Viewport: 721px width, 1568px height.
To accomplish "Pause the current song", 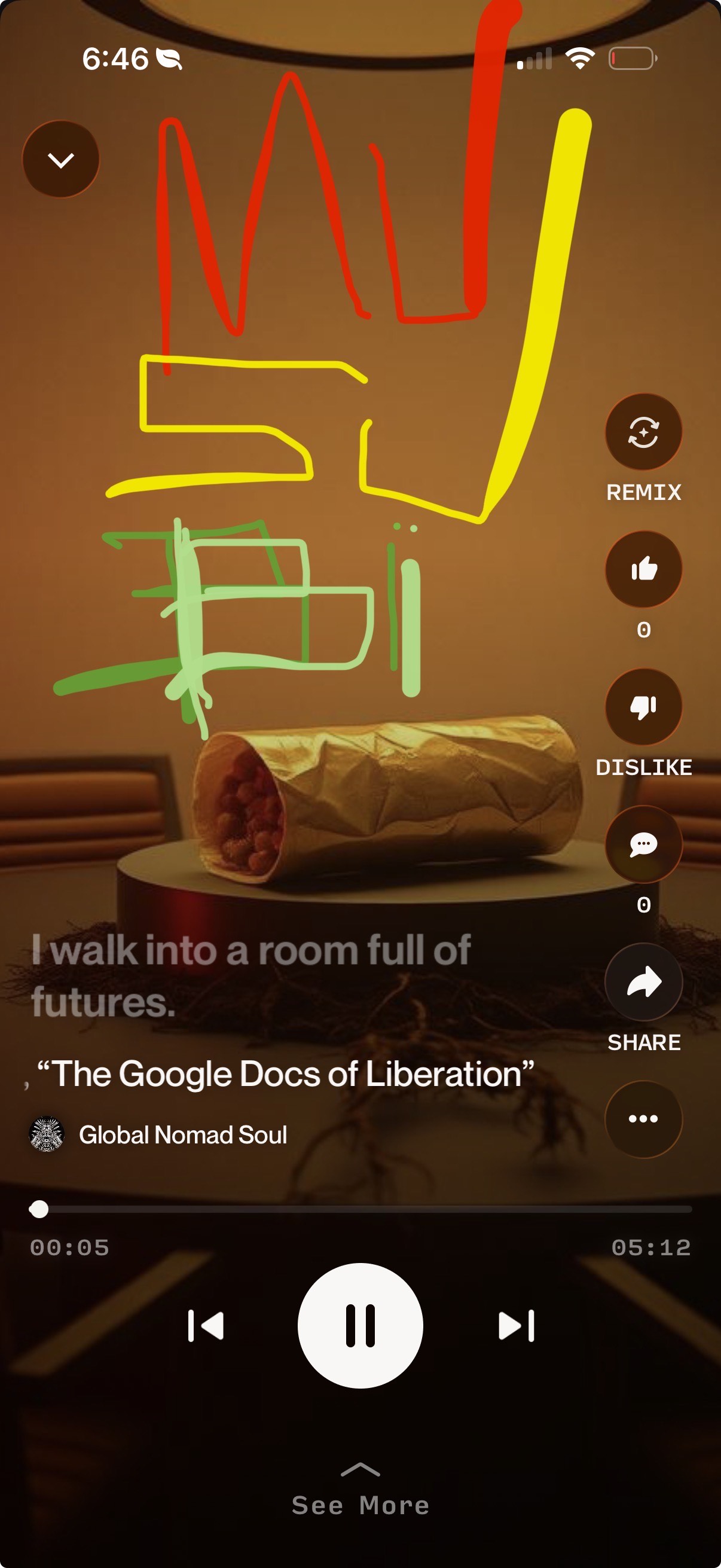I will [360, 1326].
